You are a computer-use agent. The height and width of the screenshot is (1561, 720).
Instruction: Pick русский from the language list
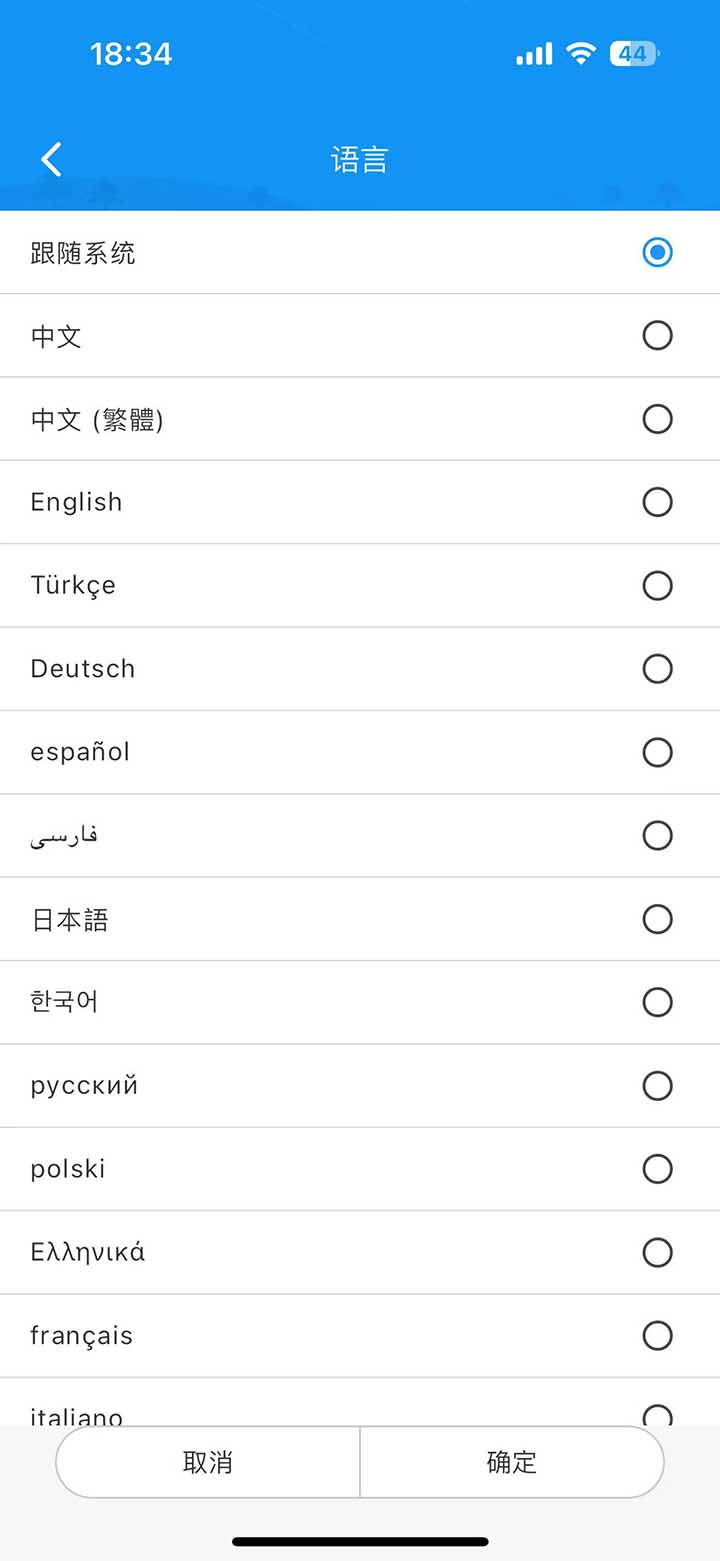click(657, 1086)
